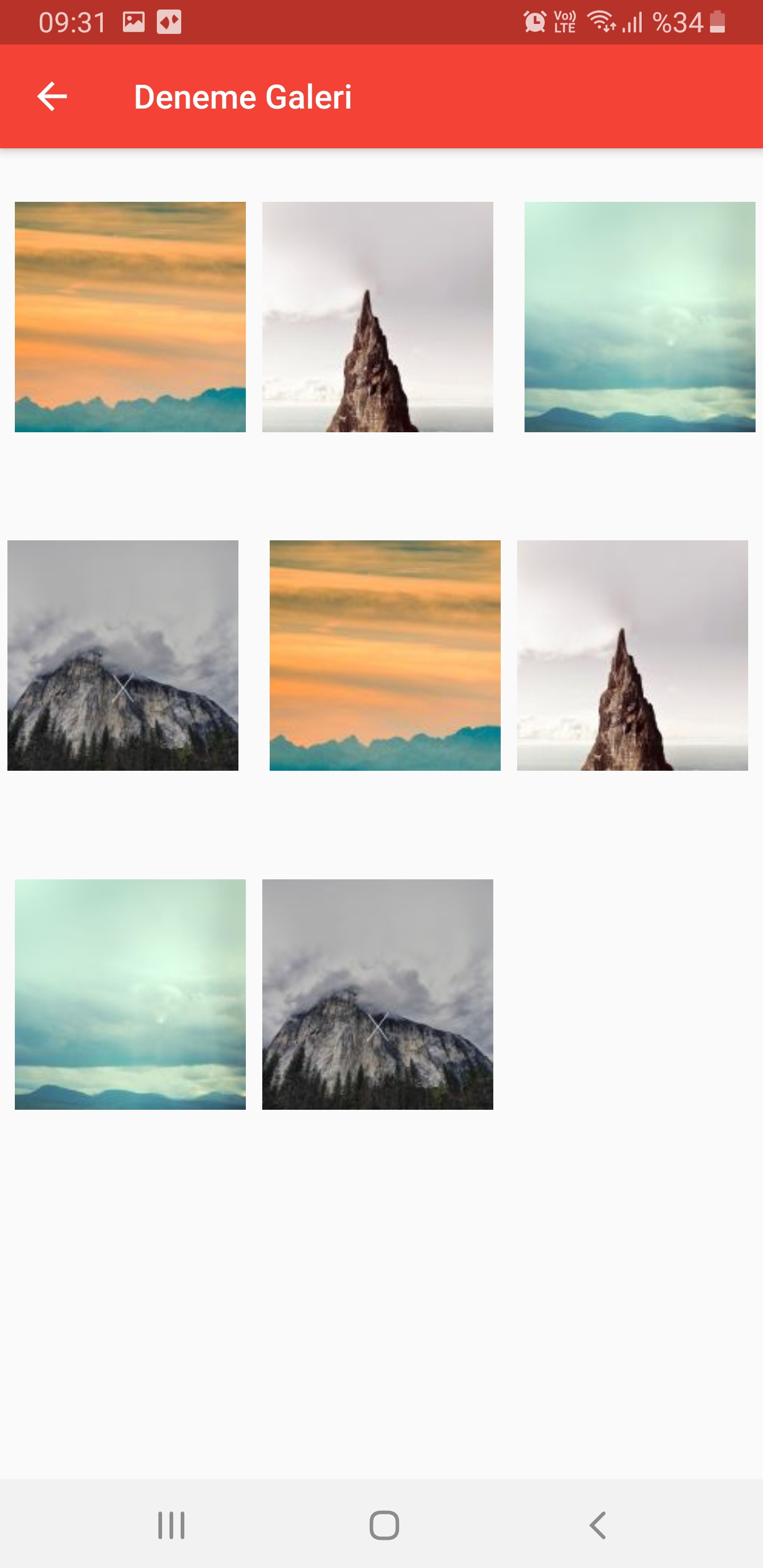Go back using the toolbar arrow
The image size is (763, 1568).
(52, 97)
